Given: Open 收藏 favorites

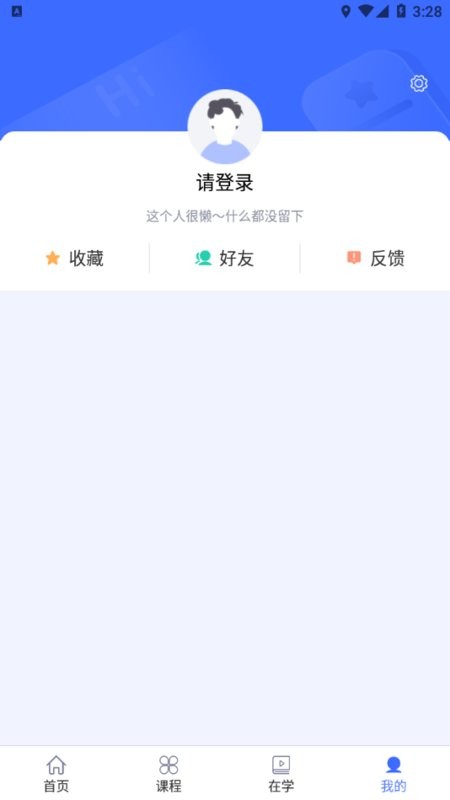Looking at the screenshot, I should pos(74,258).
